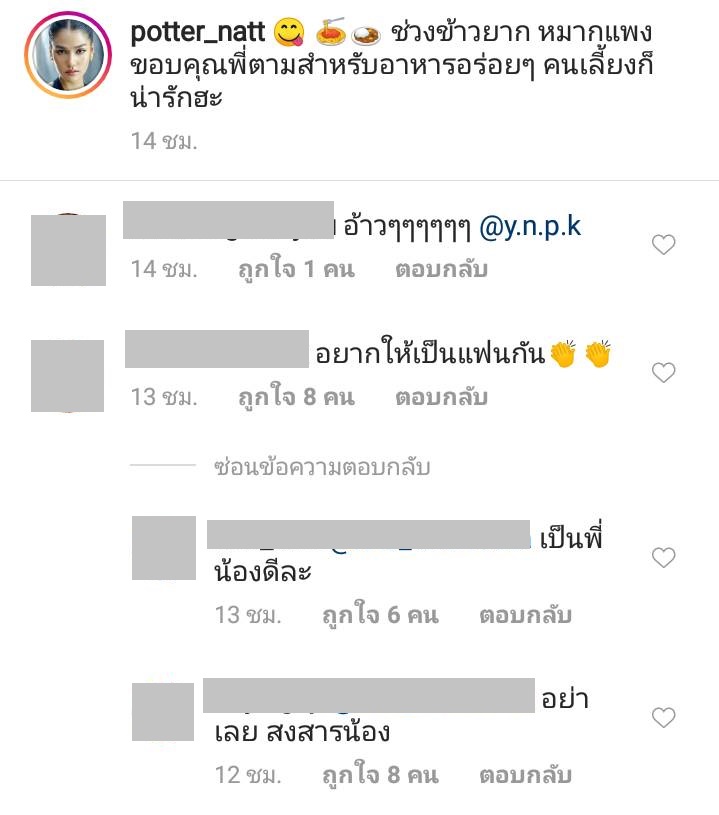719x815 pixels.
Task: View the 6 likes on เป็นพี่น้องดีละ reply
Action: [x=380, y=614]
